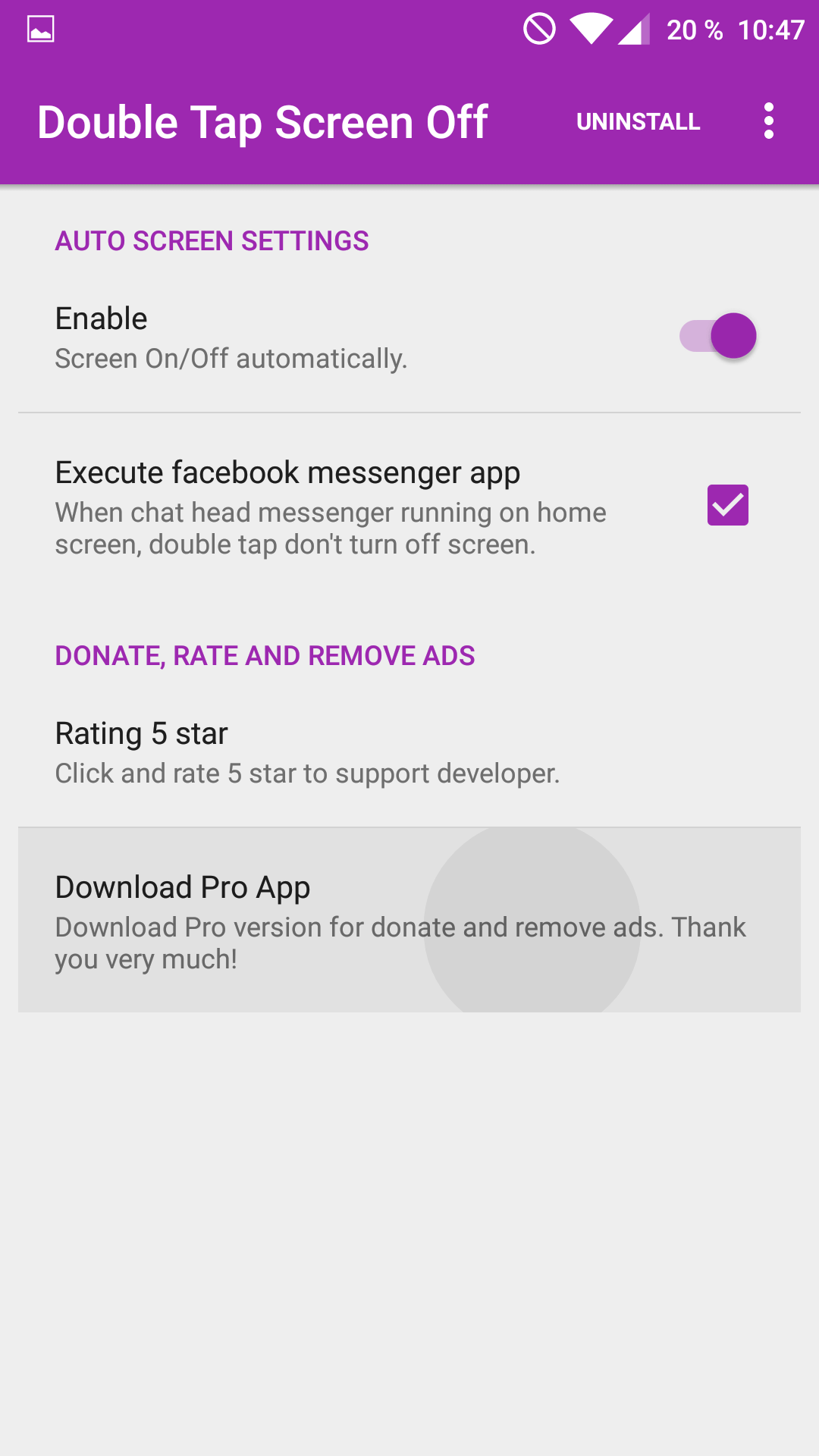Uncheck Execute facebook messenger app checkbox

click(x=727, y=505)
